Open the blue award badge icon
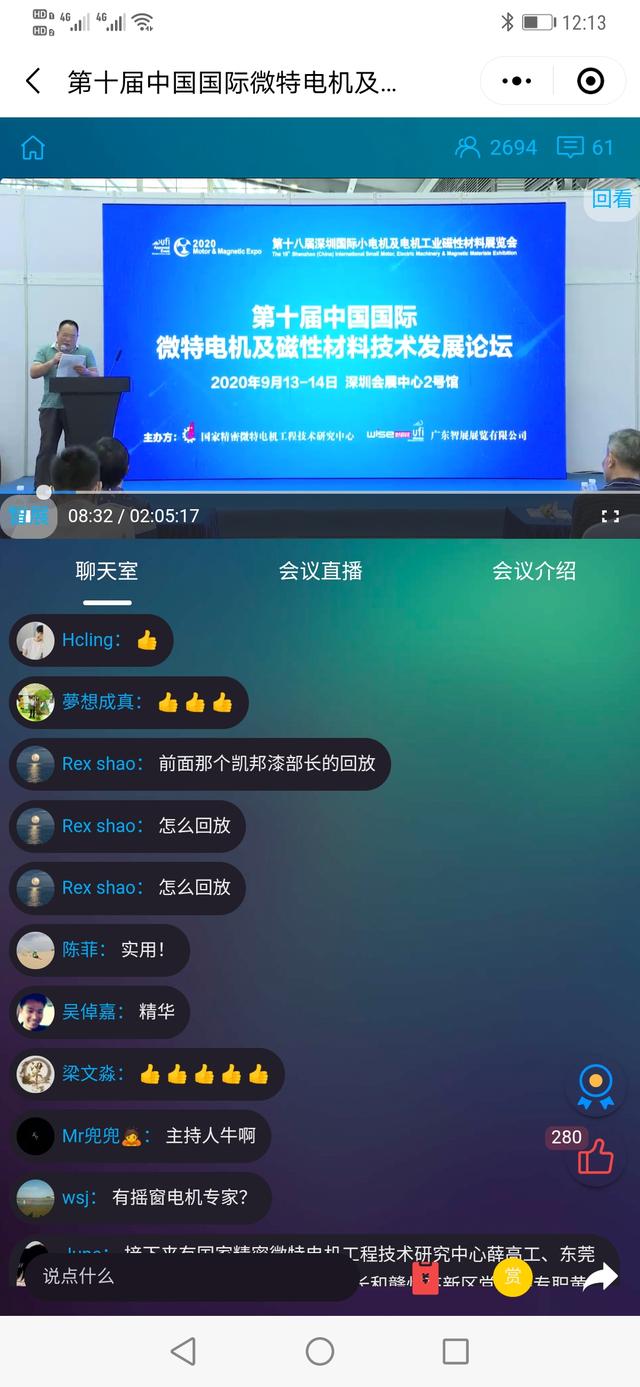Image resolution: width=640 pixels, height=1387 pixels. [x=595, y=1087]
